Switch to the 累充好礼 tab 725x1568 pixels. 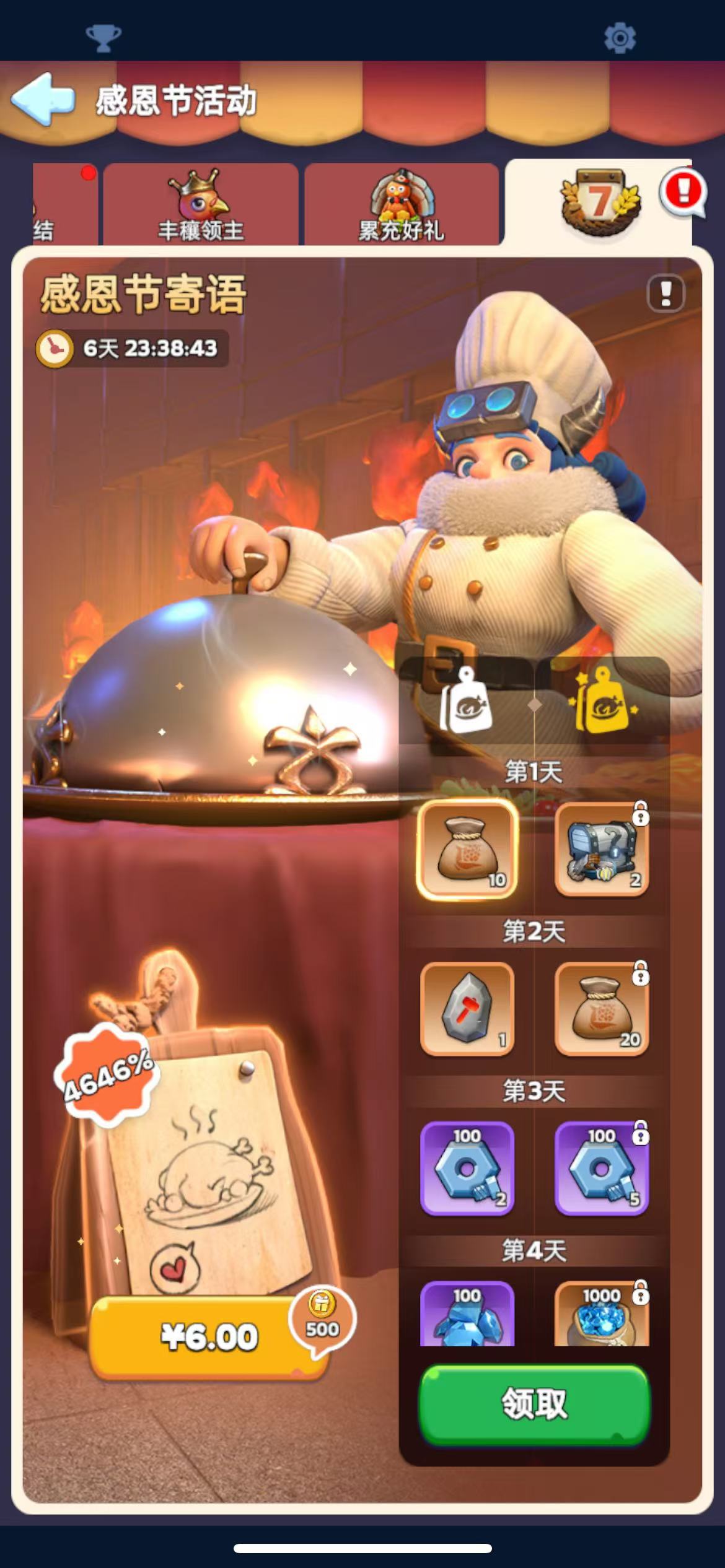(401, 206)
